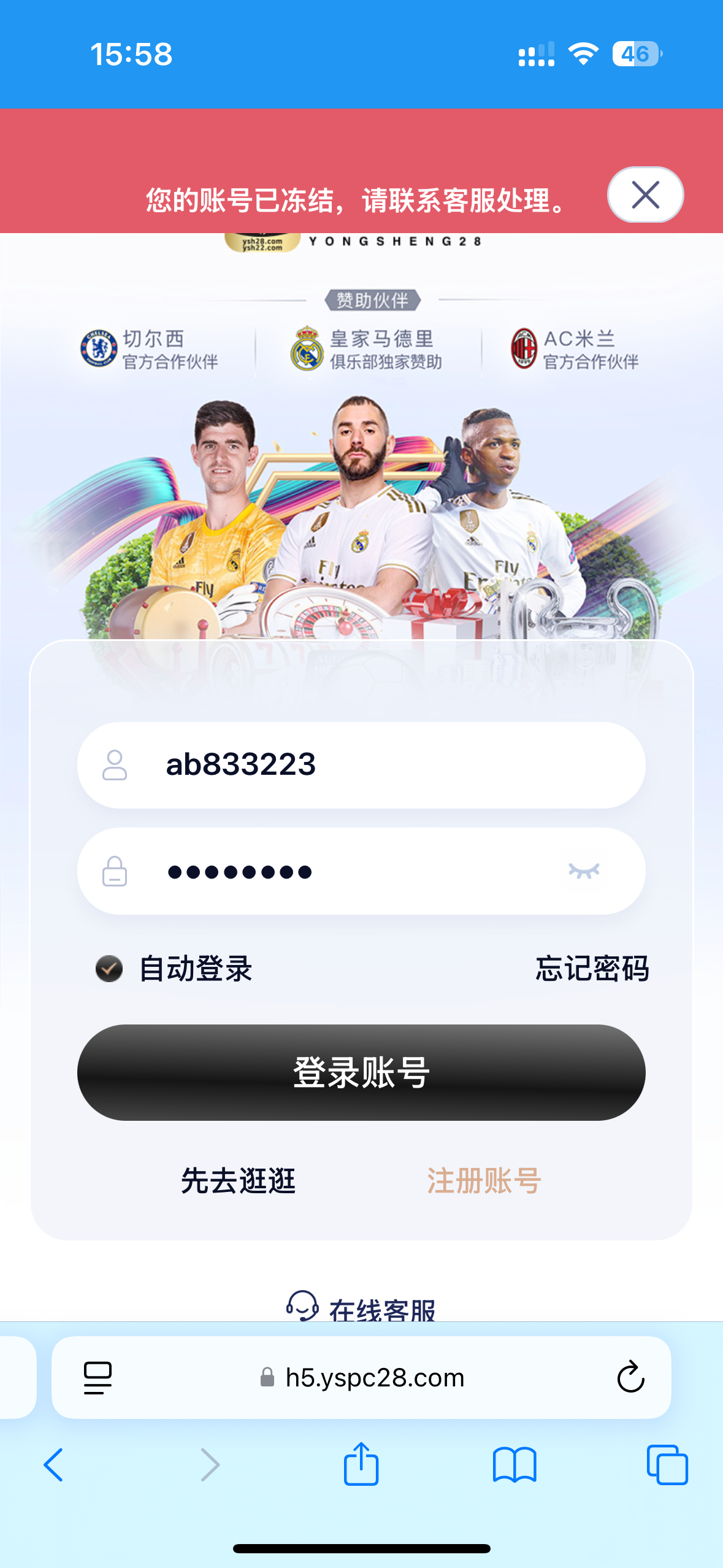Image resolution: width=723 pixels, height=1568 pixels.
Task: Open 注册账号 to register an account
Action: tap(484, 1180)
